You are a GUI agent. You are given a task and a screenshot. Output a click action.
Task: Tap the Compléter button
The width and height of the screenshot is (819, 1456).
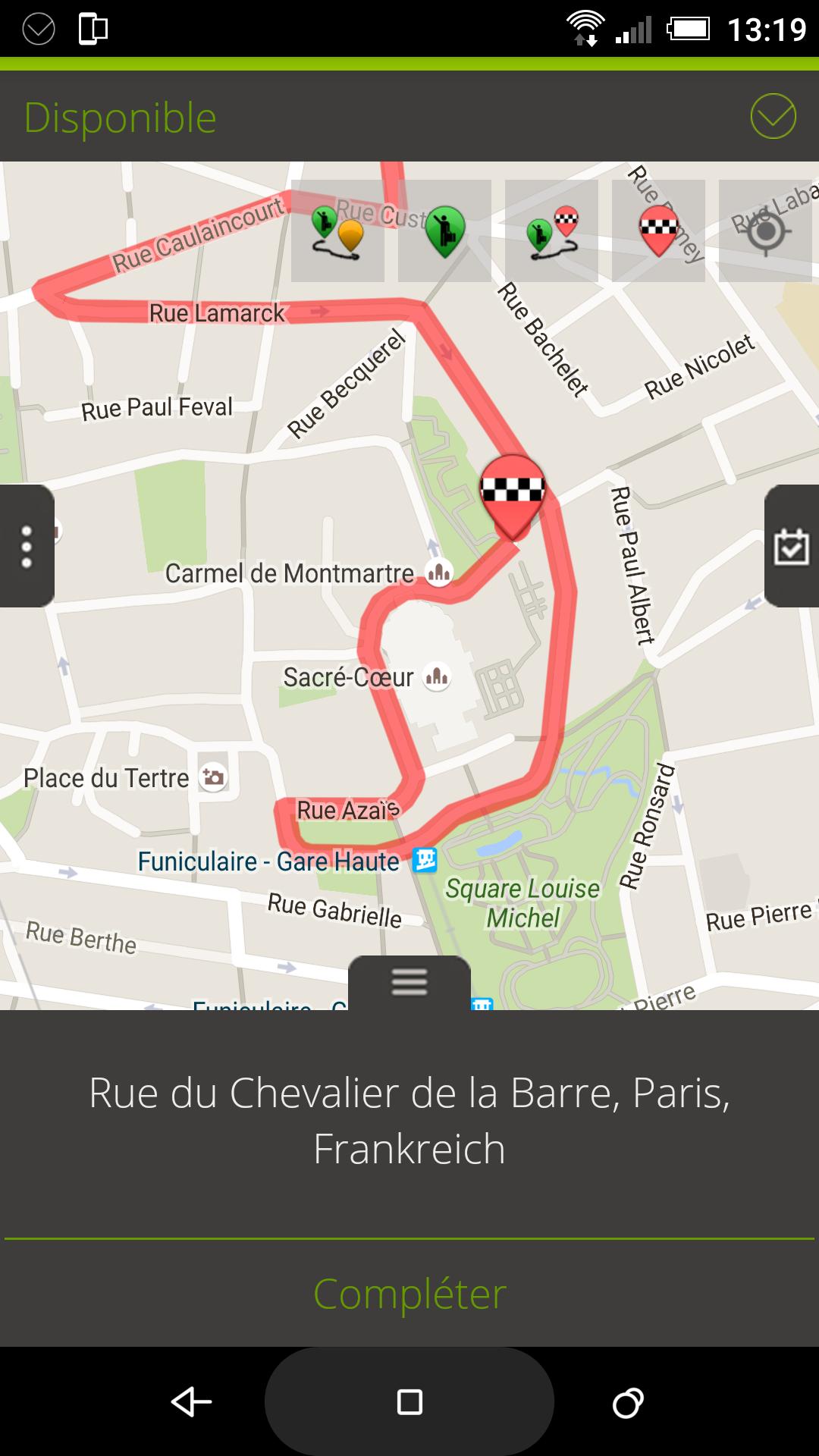pyautogui.click(x=409, y=1294)
